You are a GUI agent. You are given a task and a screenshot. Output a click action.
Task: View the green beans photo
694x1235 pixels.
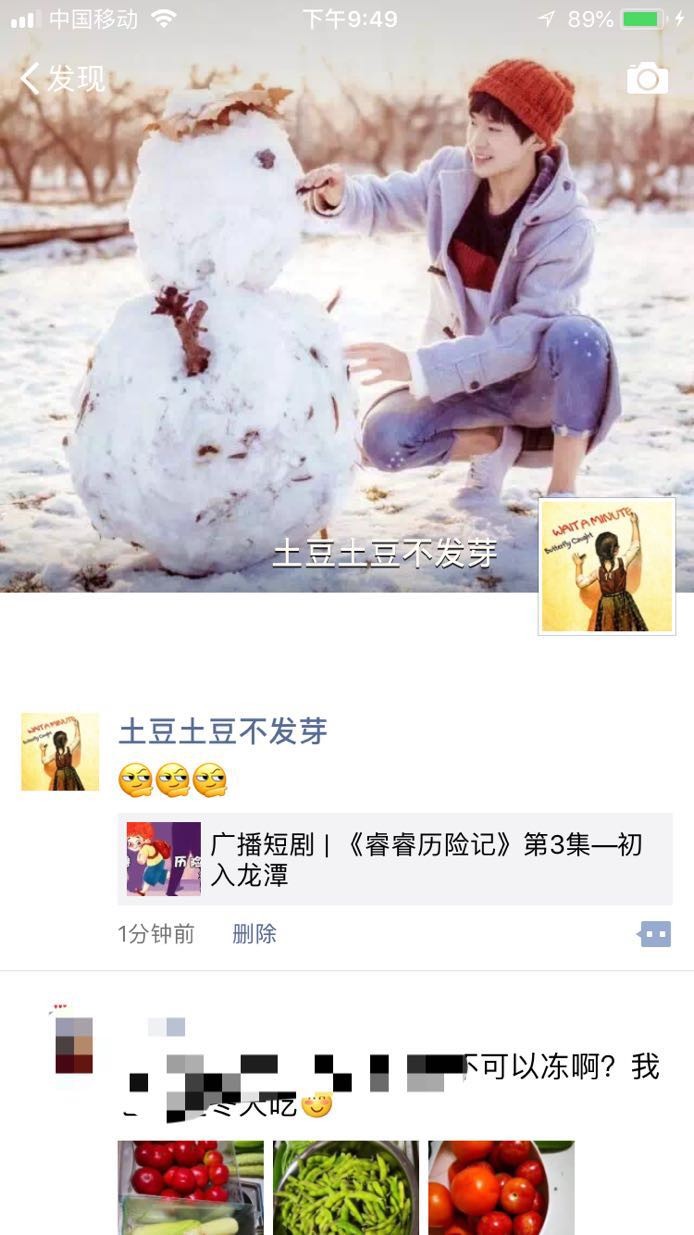pyautogui.click(x=346, y=1188)
